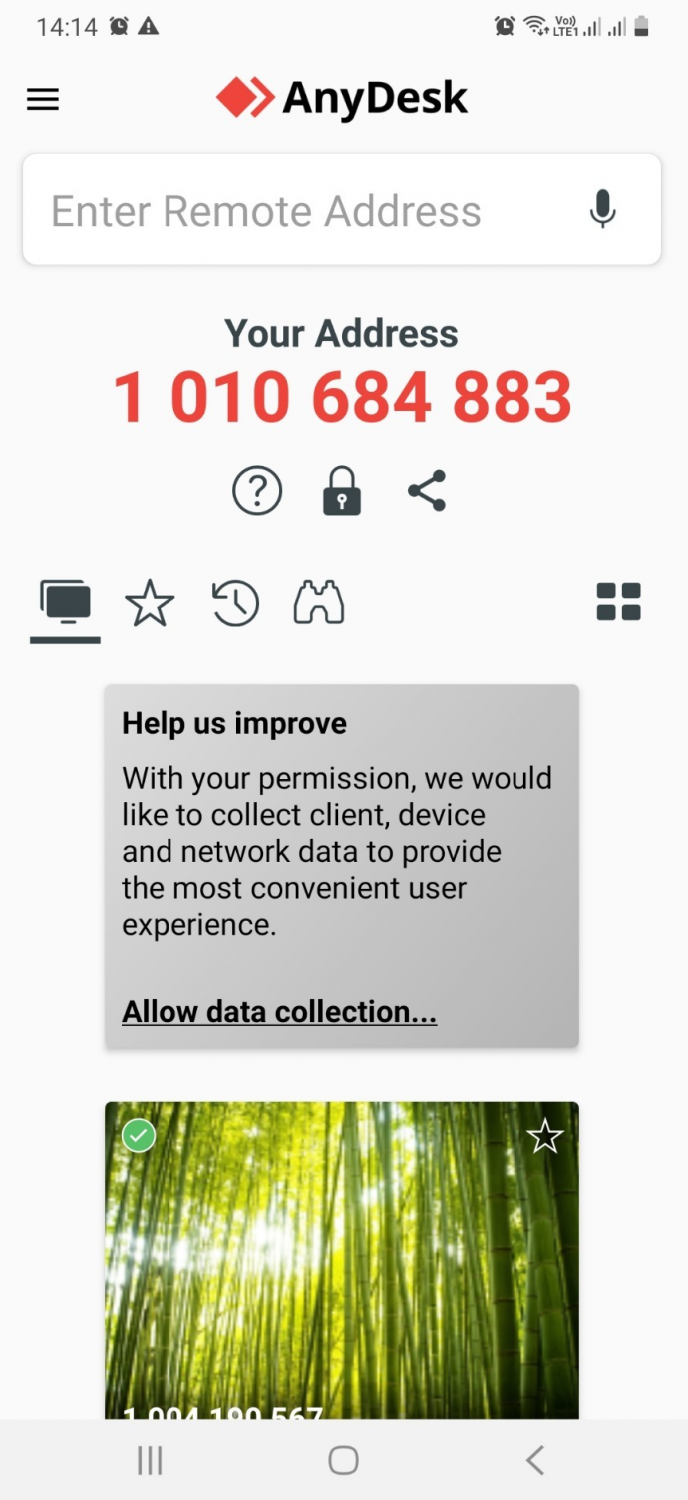Tap the Enter Remote Address field
This screenshot has width=688, height=1500.
(x=342, y=209)
